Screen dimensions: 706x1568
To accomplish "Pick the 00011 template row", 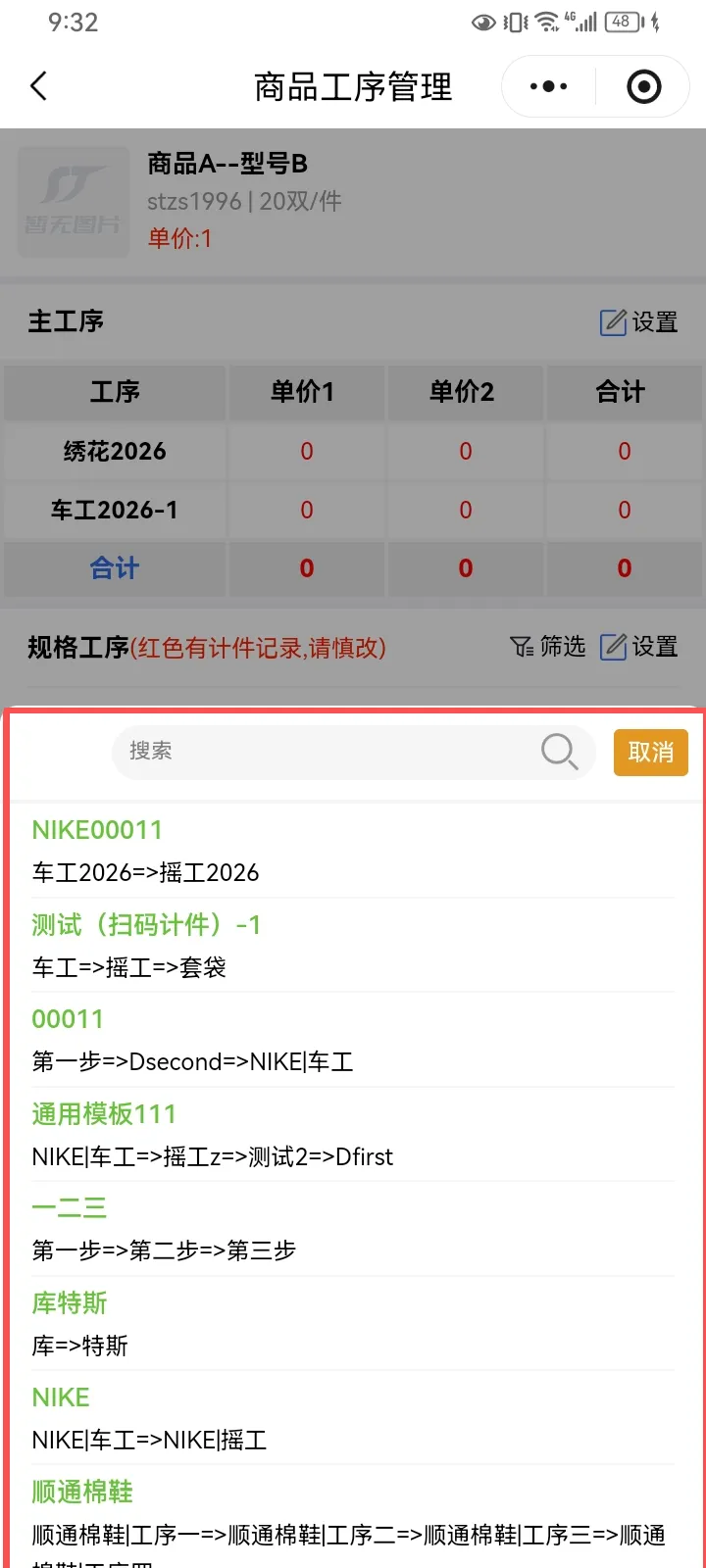I will coord(353,1040).
